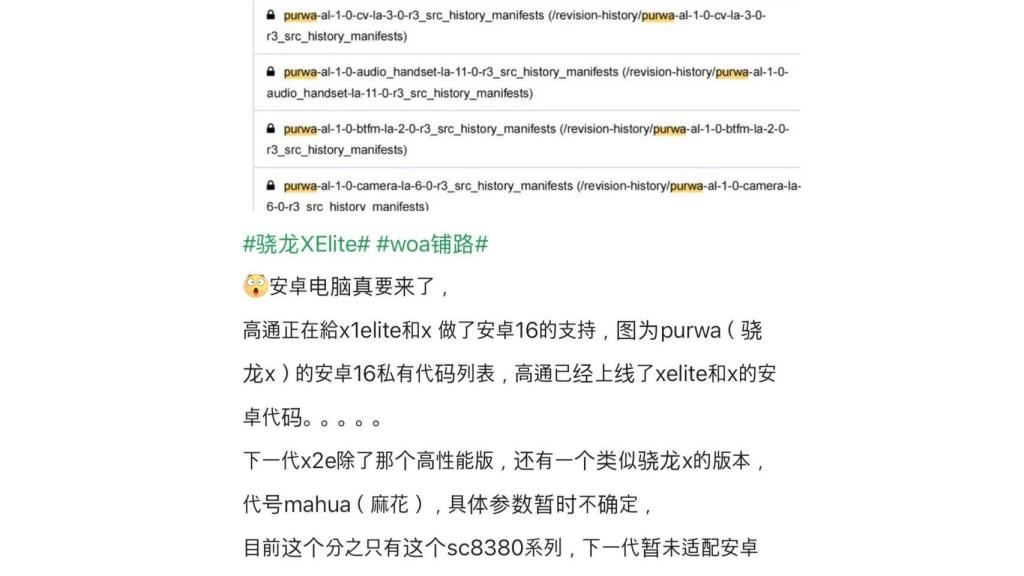Image resolution: width=1024 pixels, height=576 pixels.
Task: View the purwa manifests screenshot image
Action: 532,105
